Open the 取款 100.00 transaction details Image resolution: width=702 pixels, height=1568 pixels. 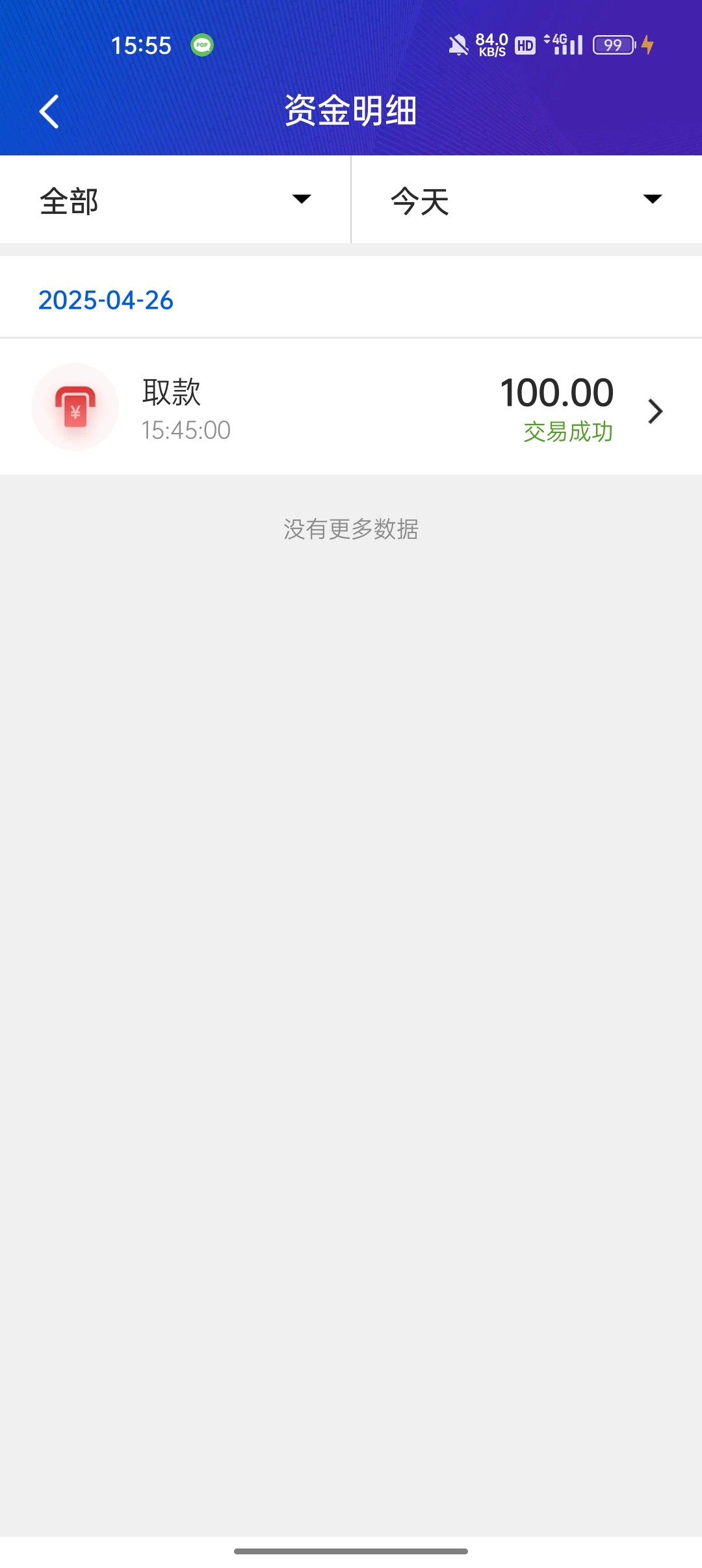[x=351, y=407]
